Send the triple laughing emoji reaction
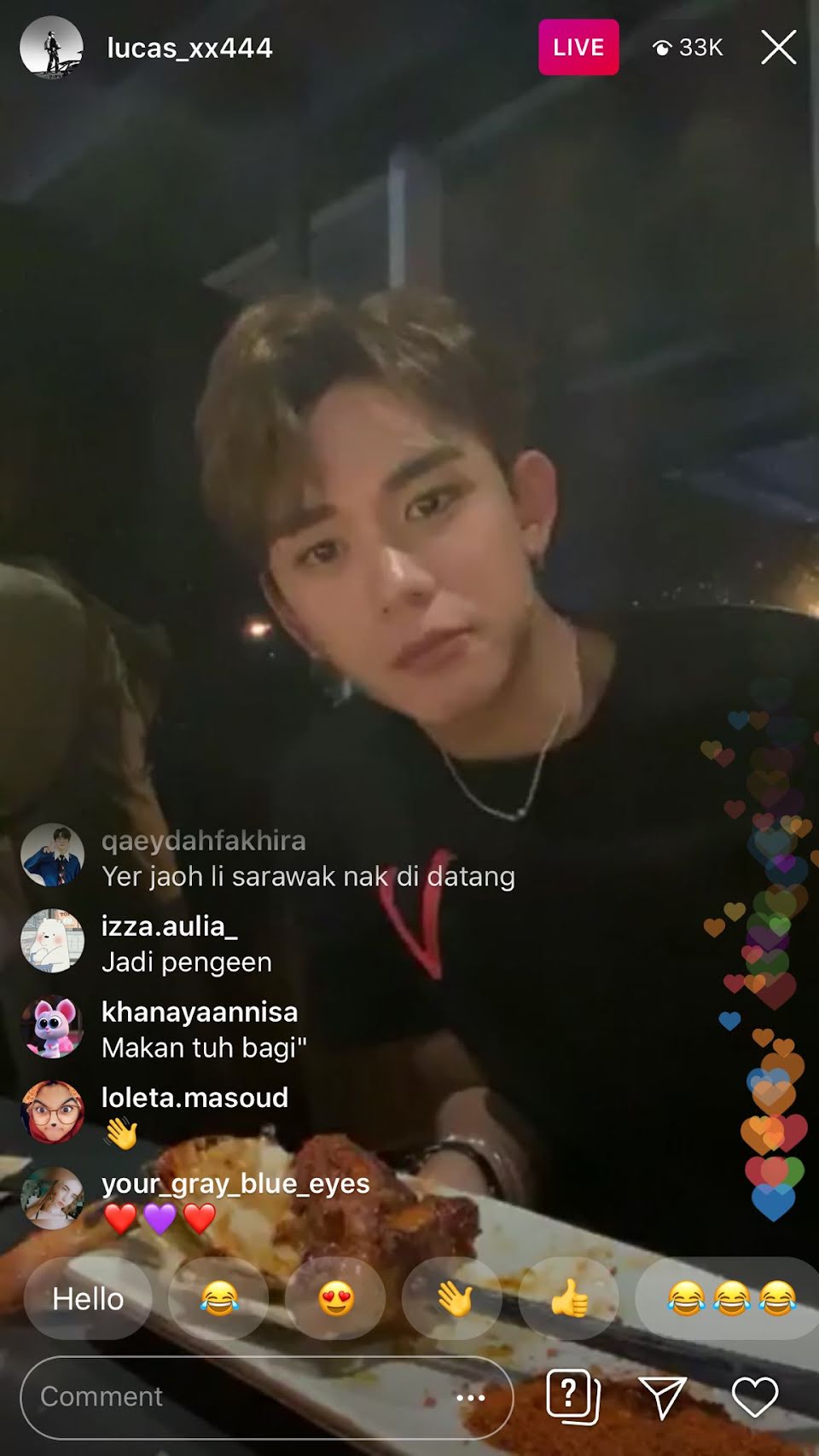This screenshot has height=1456, width=819. tap(729, 1299)
